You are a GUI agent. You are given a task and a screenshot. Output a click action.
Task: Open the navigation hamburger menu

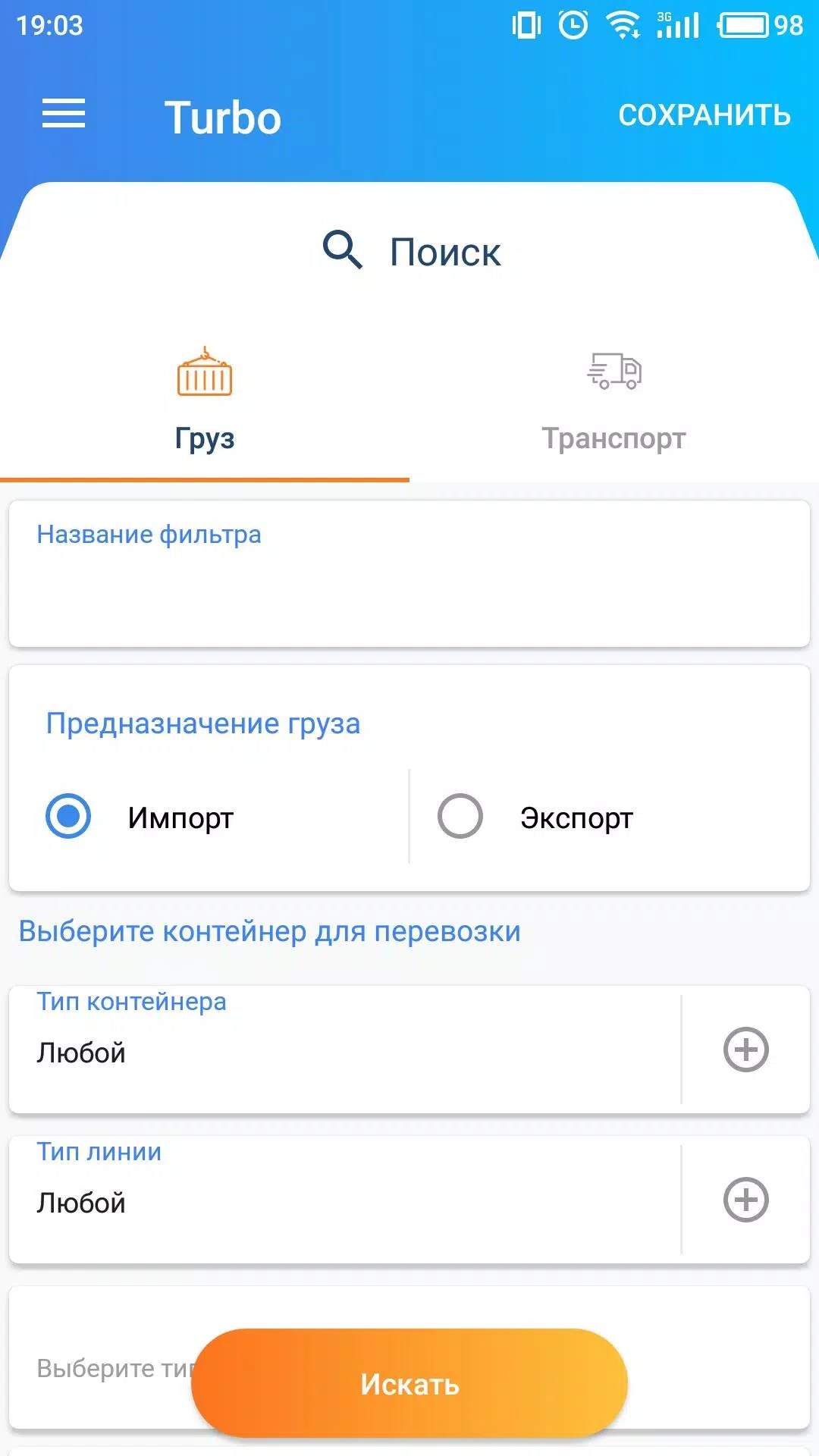(x=64, y=115)
